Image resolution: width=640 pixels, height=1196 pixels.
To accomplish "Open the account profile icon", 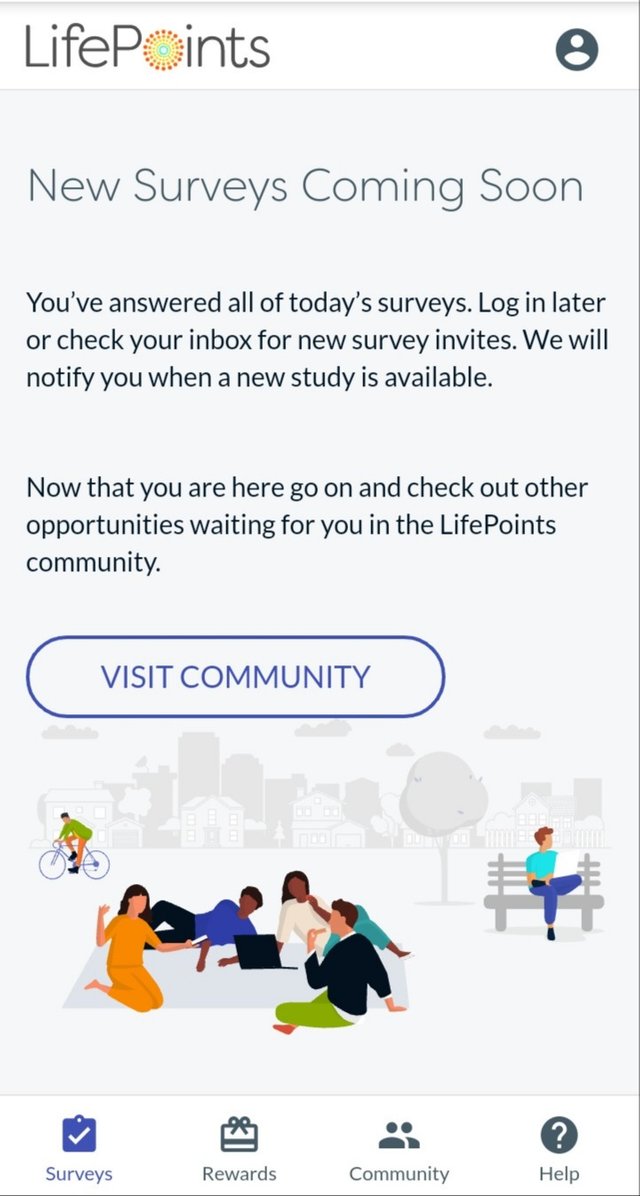I will tap(577, 50).
